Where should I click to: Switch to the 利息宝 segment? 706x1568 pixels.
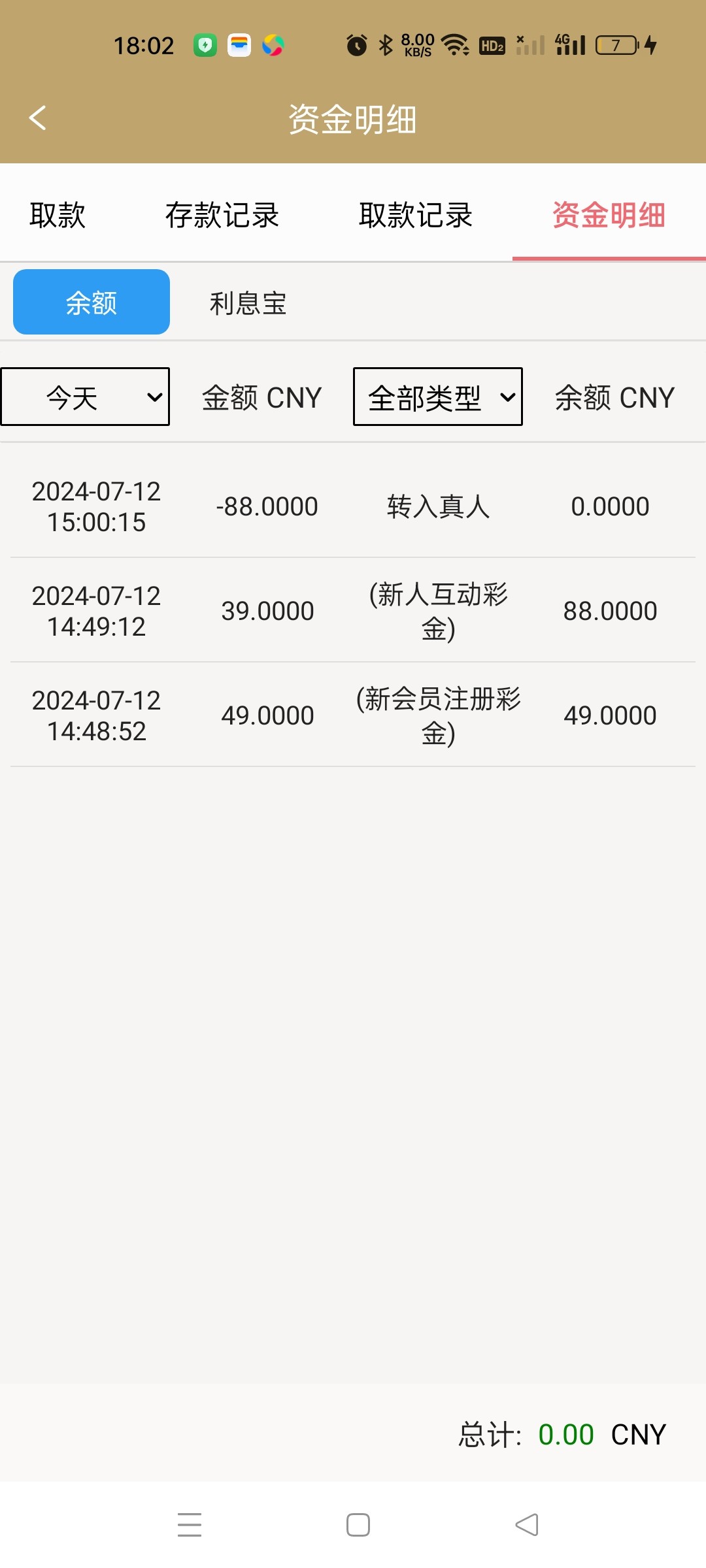point(248,303)
